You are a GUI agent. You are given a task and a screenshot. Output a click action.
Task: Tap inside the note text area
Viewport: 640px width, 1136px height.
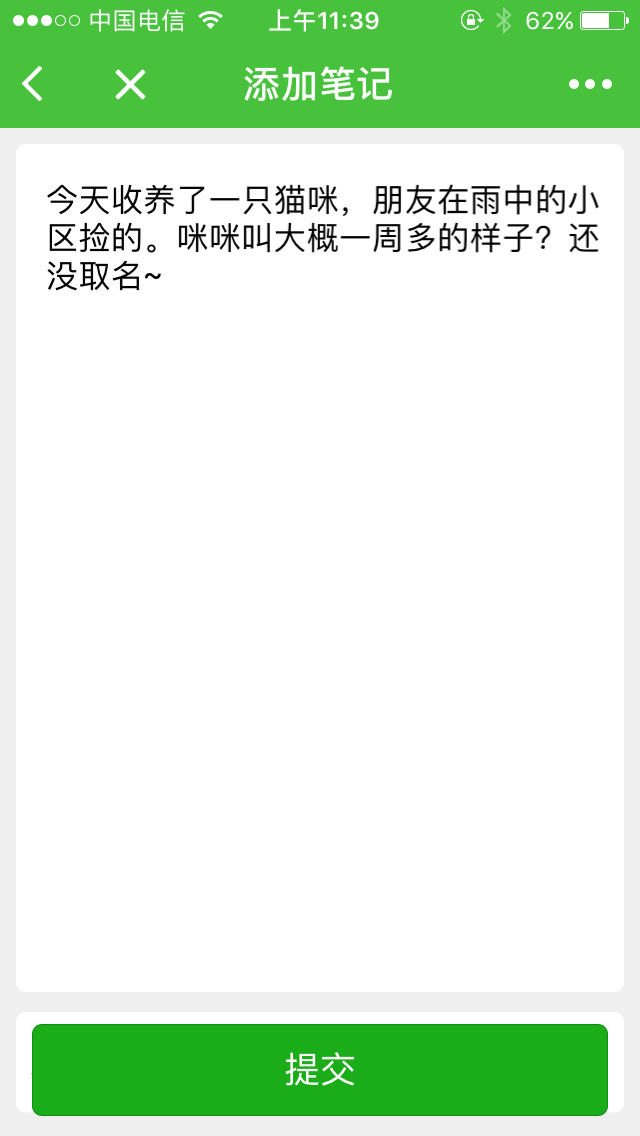[x=320, y=567]
